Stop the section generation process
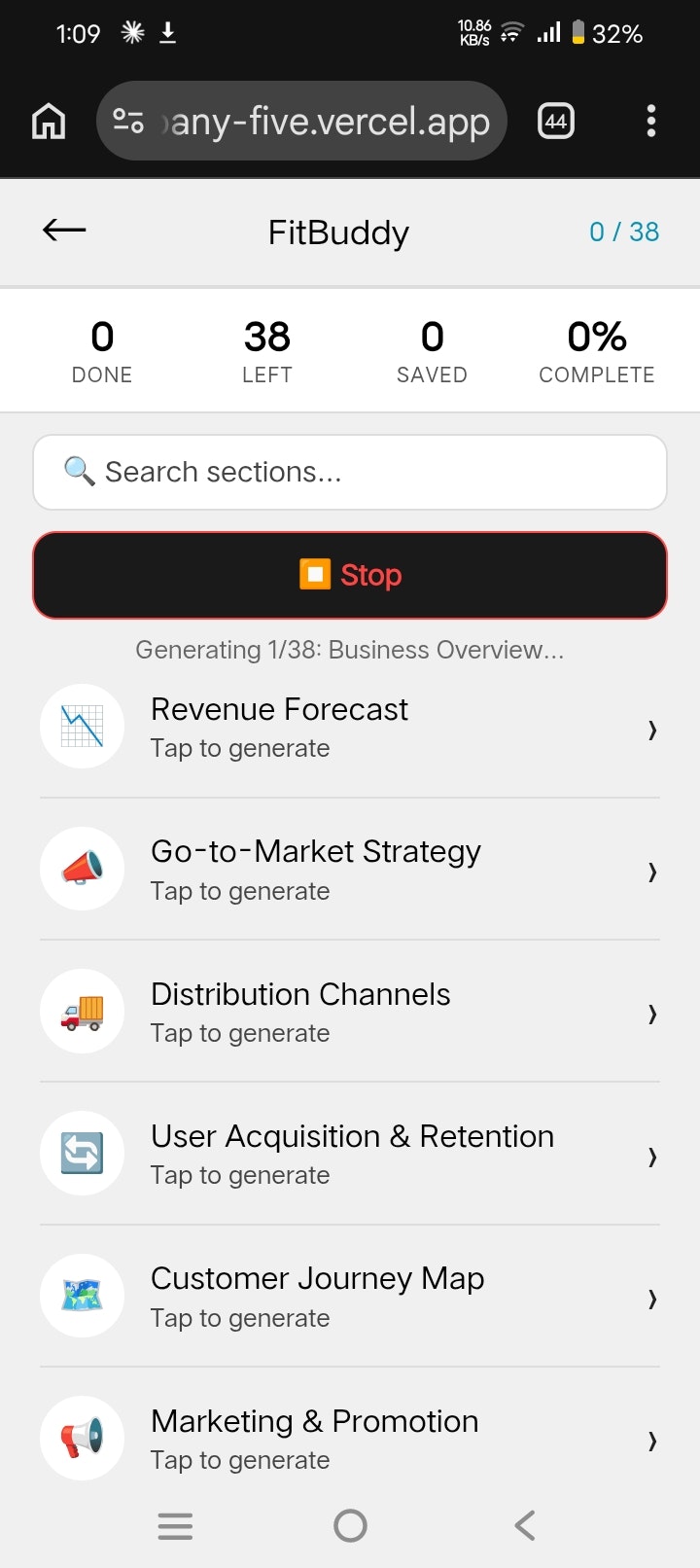 tap(350, 575)
